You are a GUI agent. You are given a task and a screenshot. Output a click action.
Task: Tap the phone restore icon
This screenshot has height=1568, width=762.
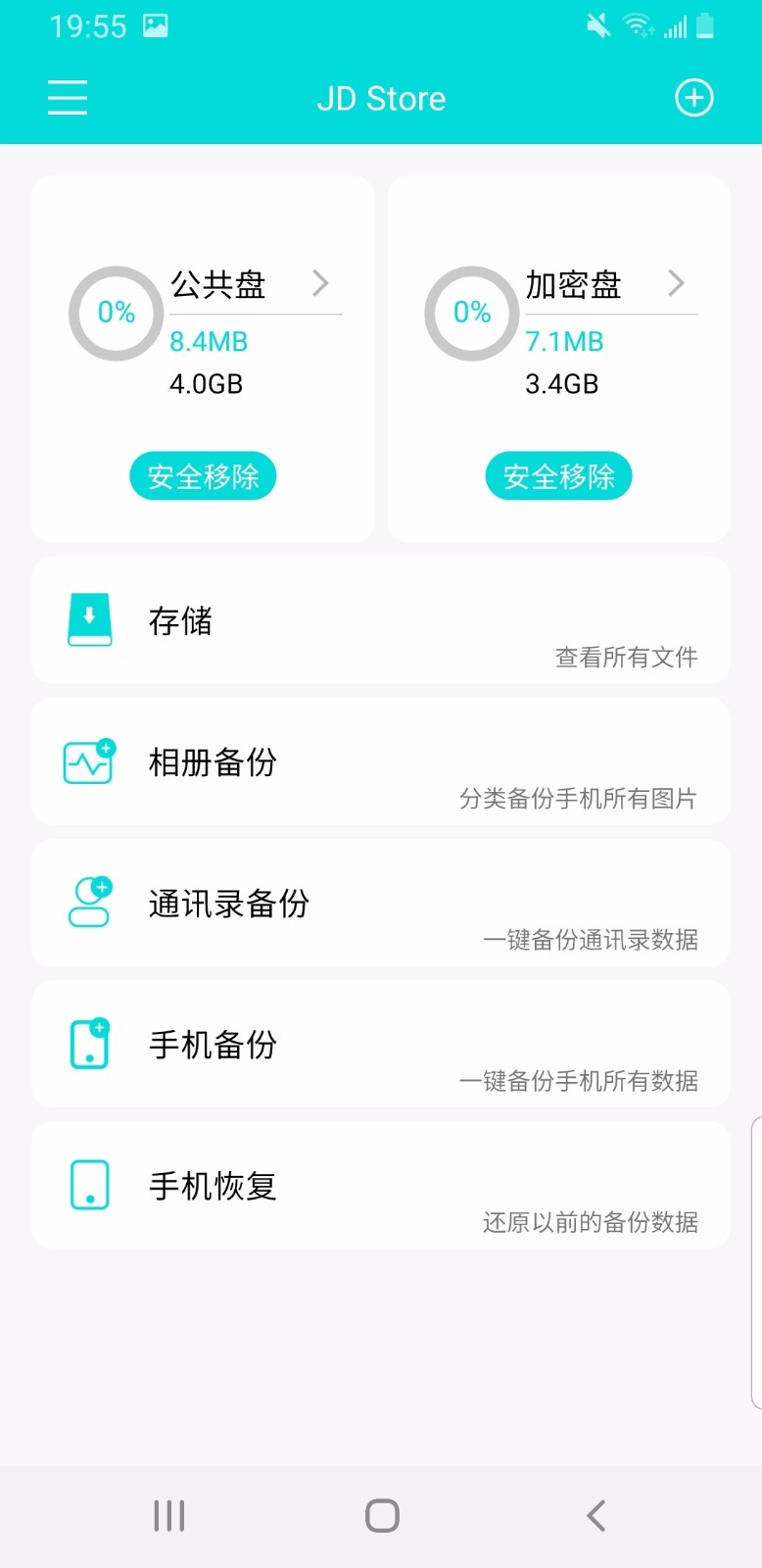point(89,1184)
